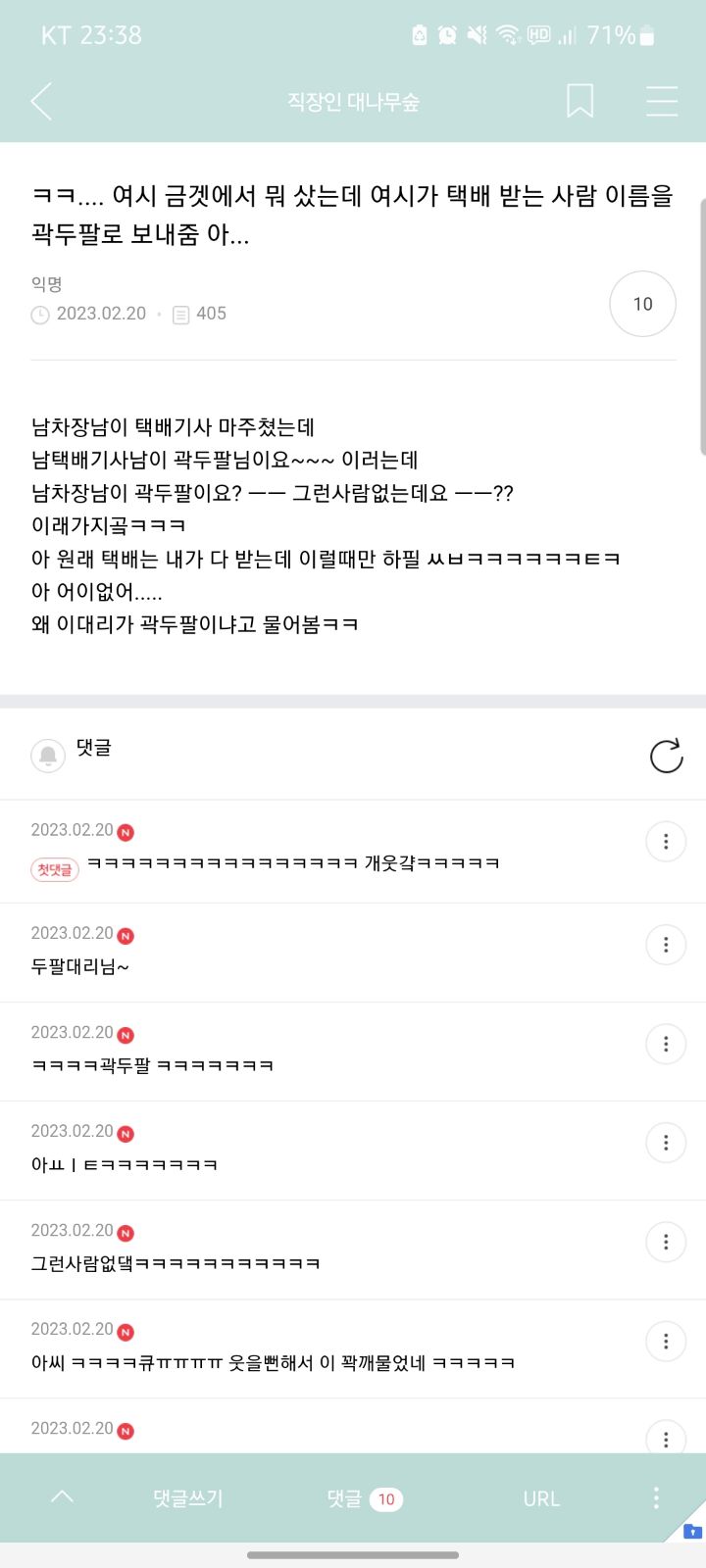Open the hamburger menu
Screen dimensions: 706x1568
click(x=662, y=101)
